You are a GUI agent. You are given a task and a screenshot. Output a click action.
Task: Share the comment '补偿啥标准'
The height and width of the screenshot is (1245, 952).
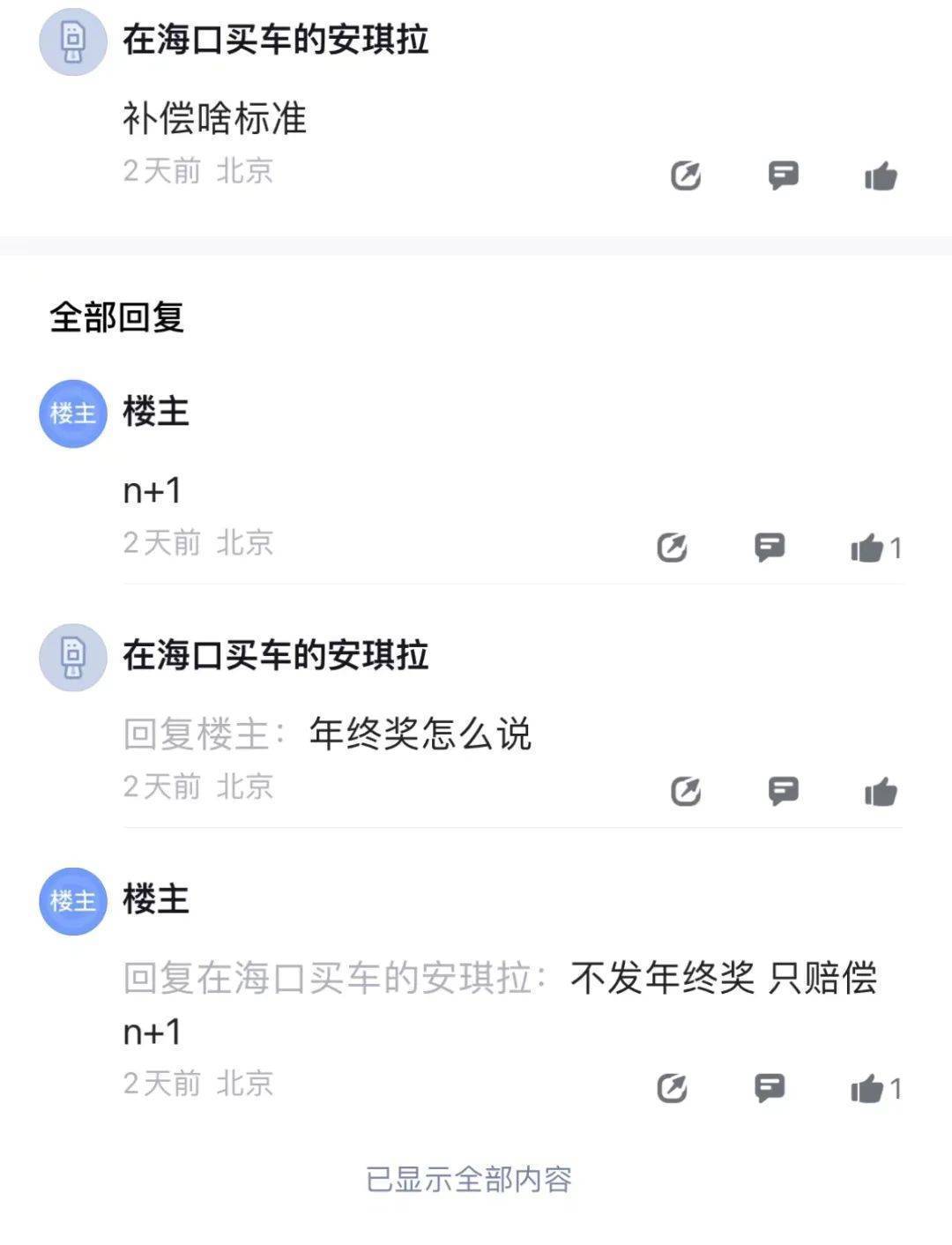[x=686, y=175]
